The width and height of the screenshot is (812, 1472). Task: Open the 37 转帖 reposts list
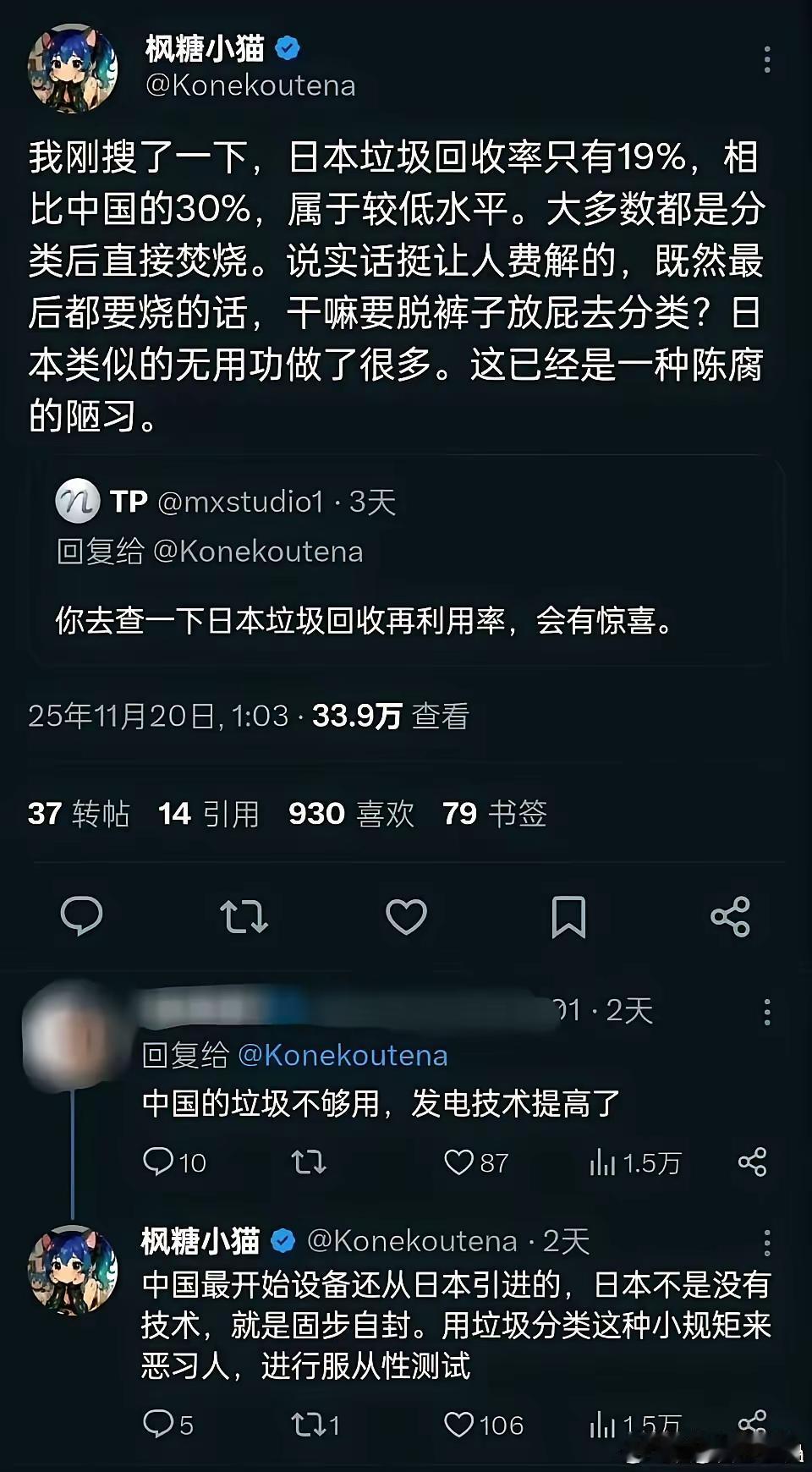(79, 814)
